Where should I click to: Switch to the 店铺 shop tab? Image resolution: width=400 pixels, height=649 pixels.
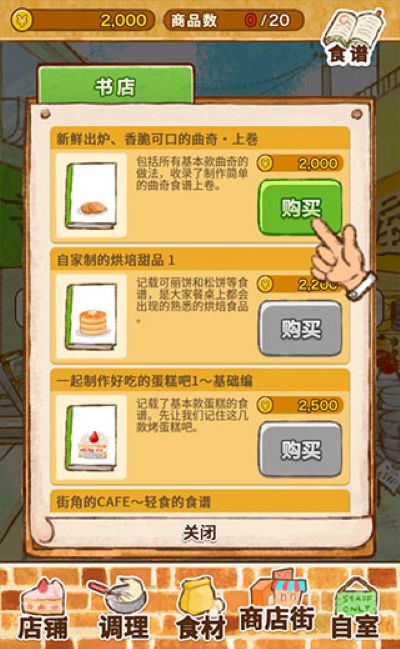click(43, 609)
